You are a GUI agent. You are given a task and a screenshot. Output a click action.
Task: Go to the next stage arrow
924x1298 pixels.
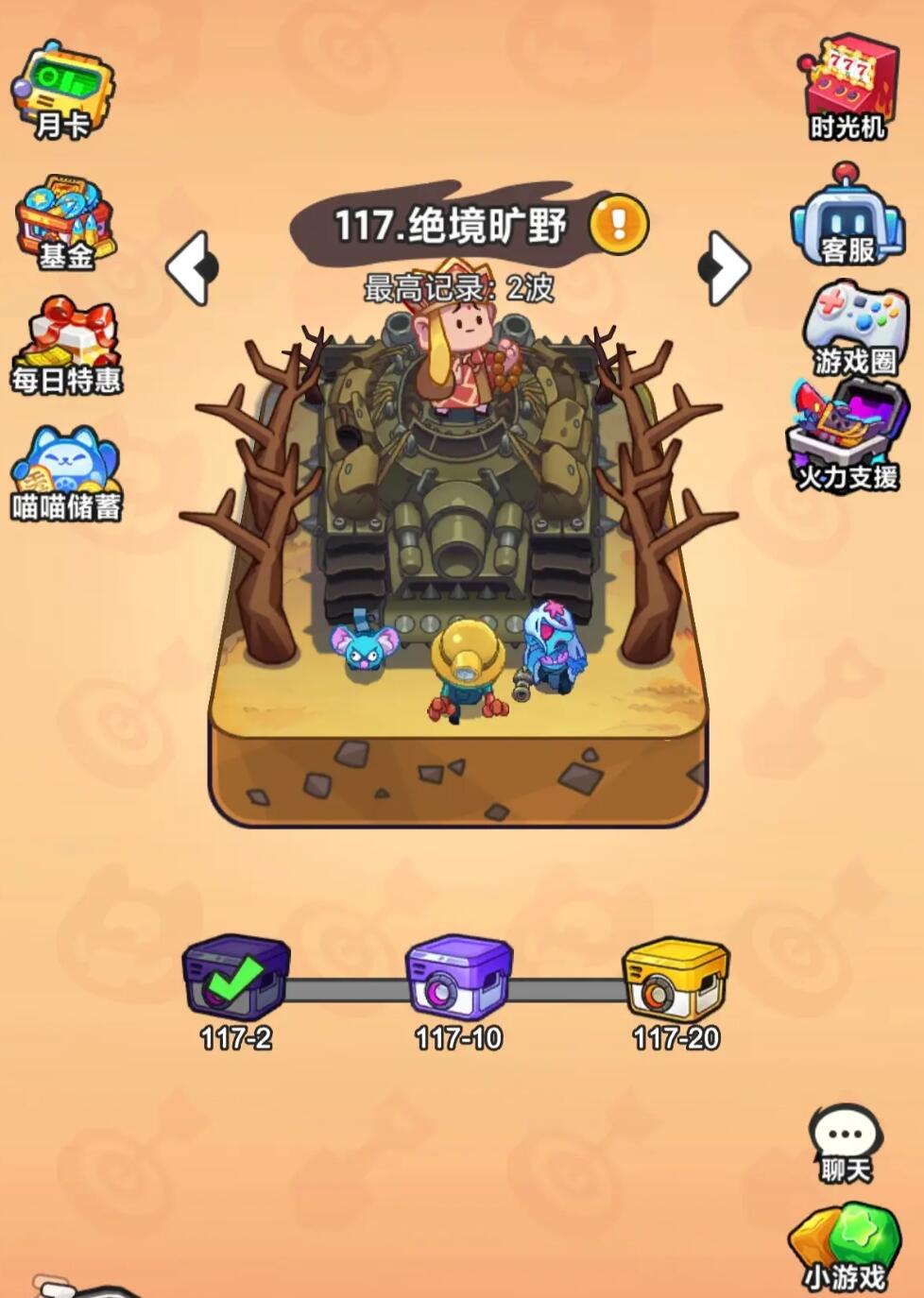click(x=726, y=267)
